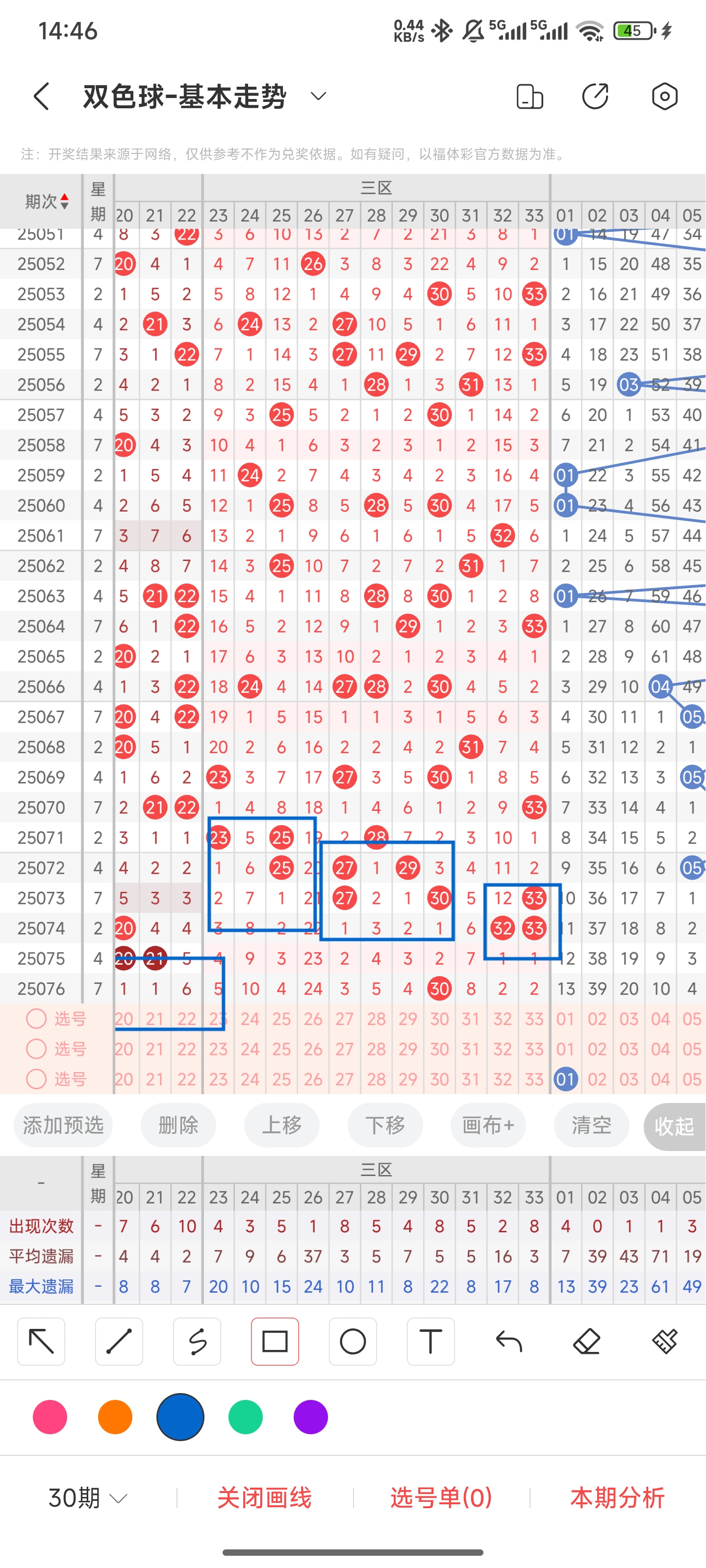The width and height of the screenshot is (706, 1568).
Task: Move the row down with 下移
Action: tap(385, 1125)
